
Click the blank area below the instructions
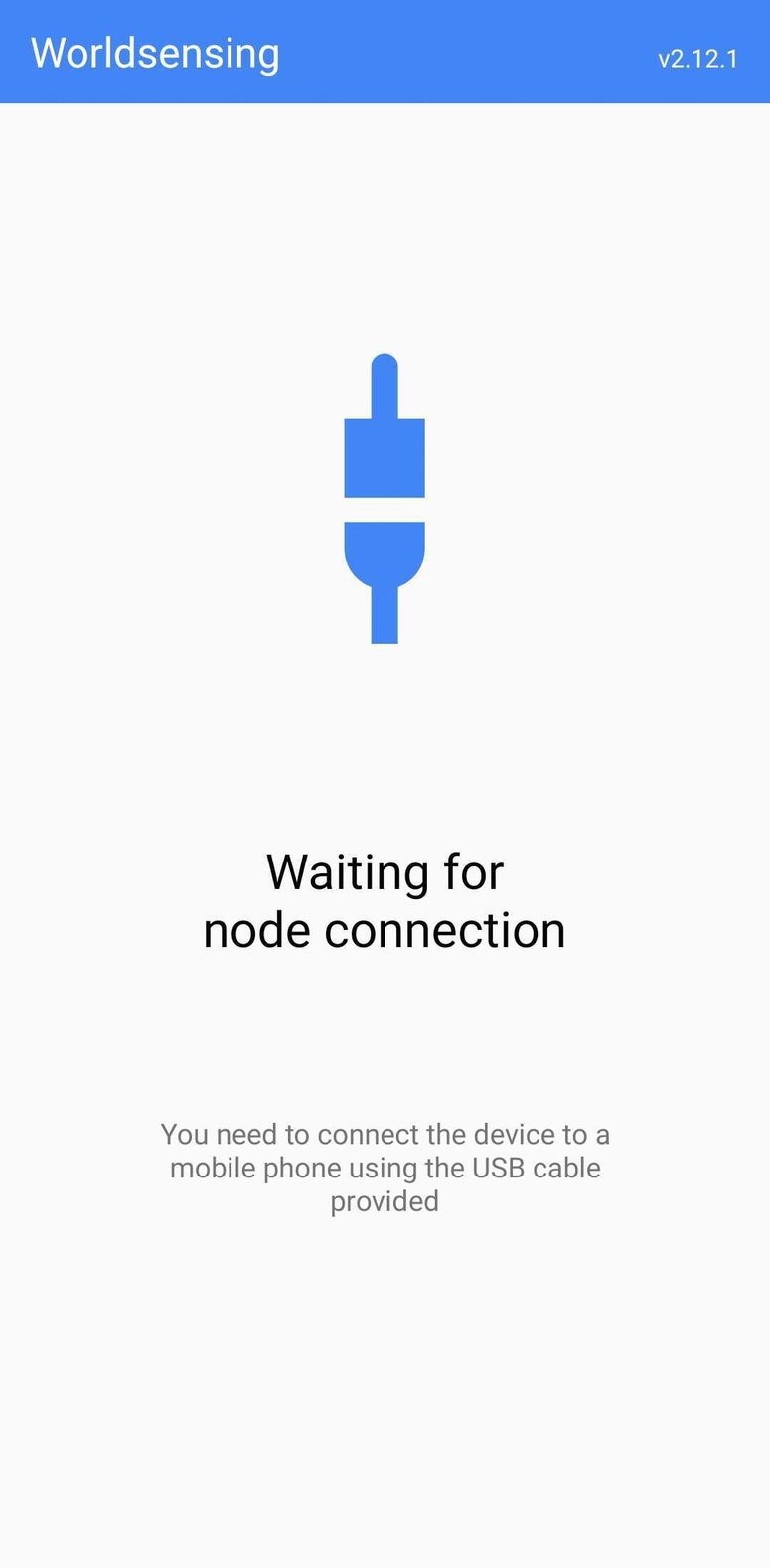click(x=385, y=1371)
